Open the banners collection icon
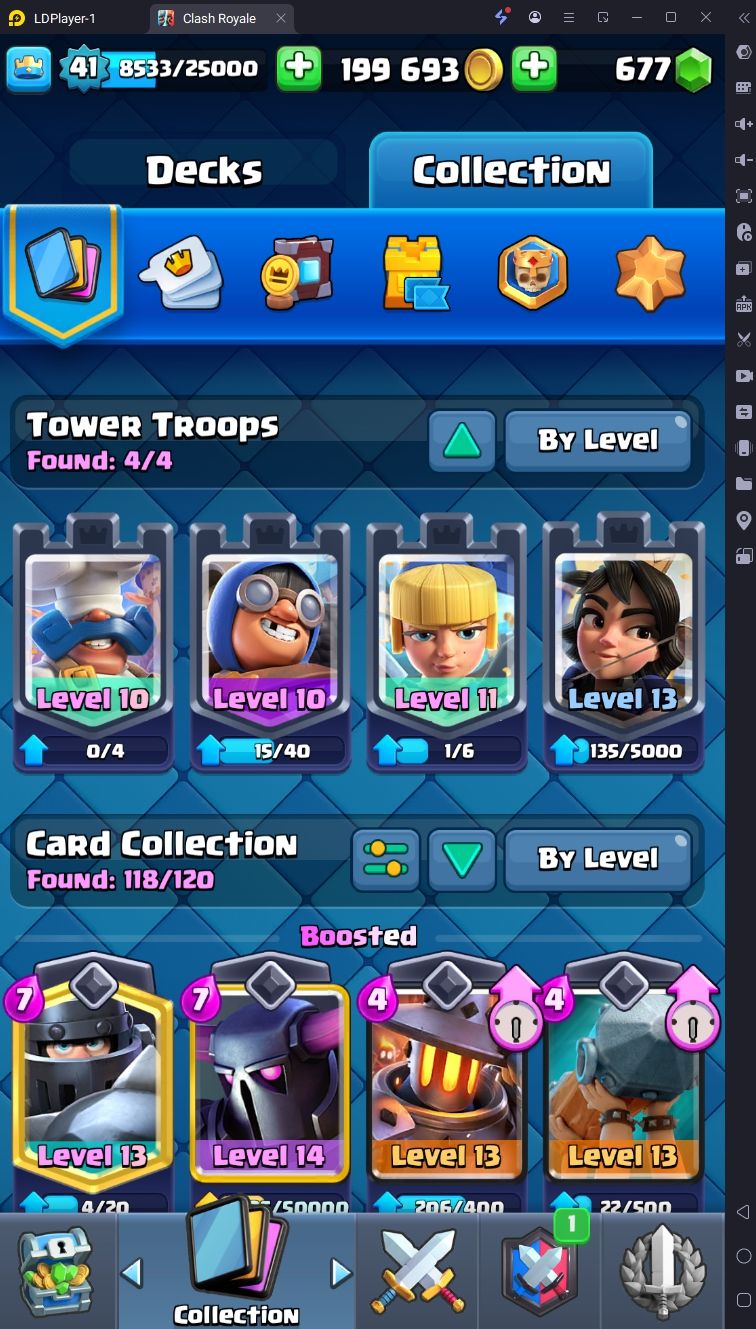 coord(297,273)
